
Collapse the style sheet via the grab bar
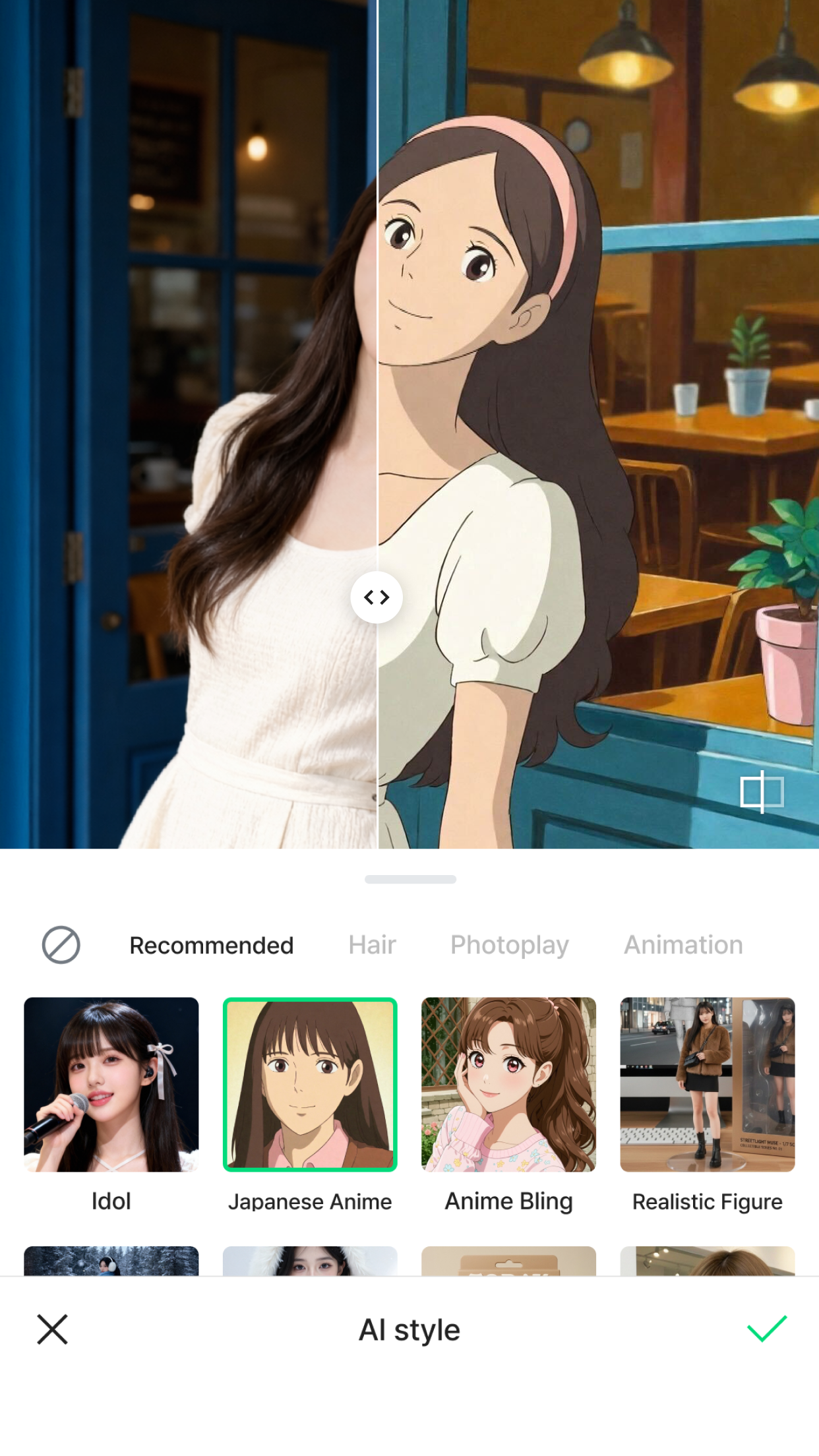pos(409,878)
